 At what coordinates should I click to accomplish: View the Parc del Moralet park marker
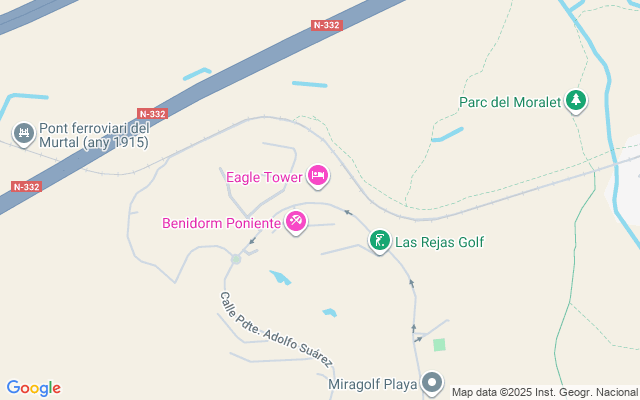pyautogui.click(x=575, y=101)
